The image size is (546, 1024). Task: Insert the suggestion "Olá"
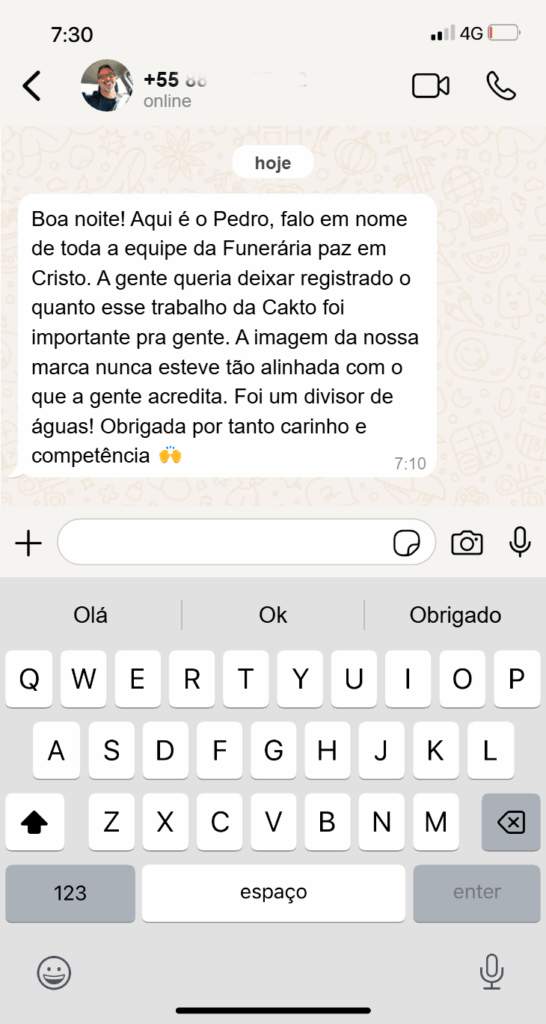(x=91, y=615)
